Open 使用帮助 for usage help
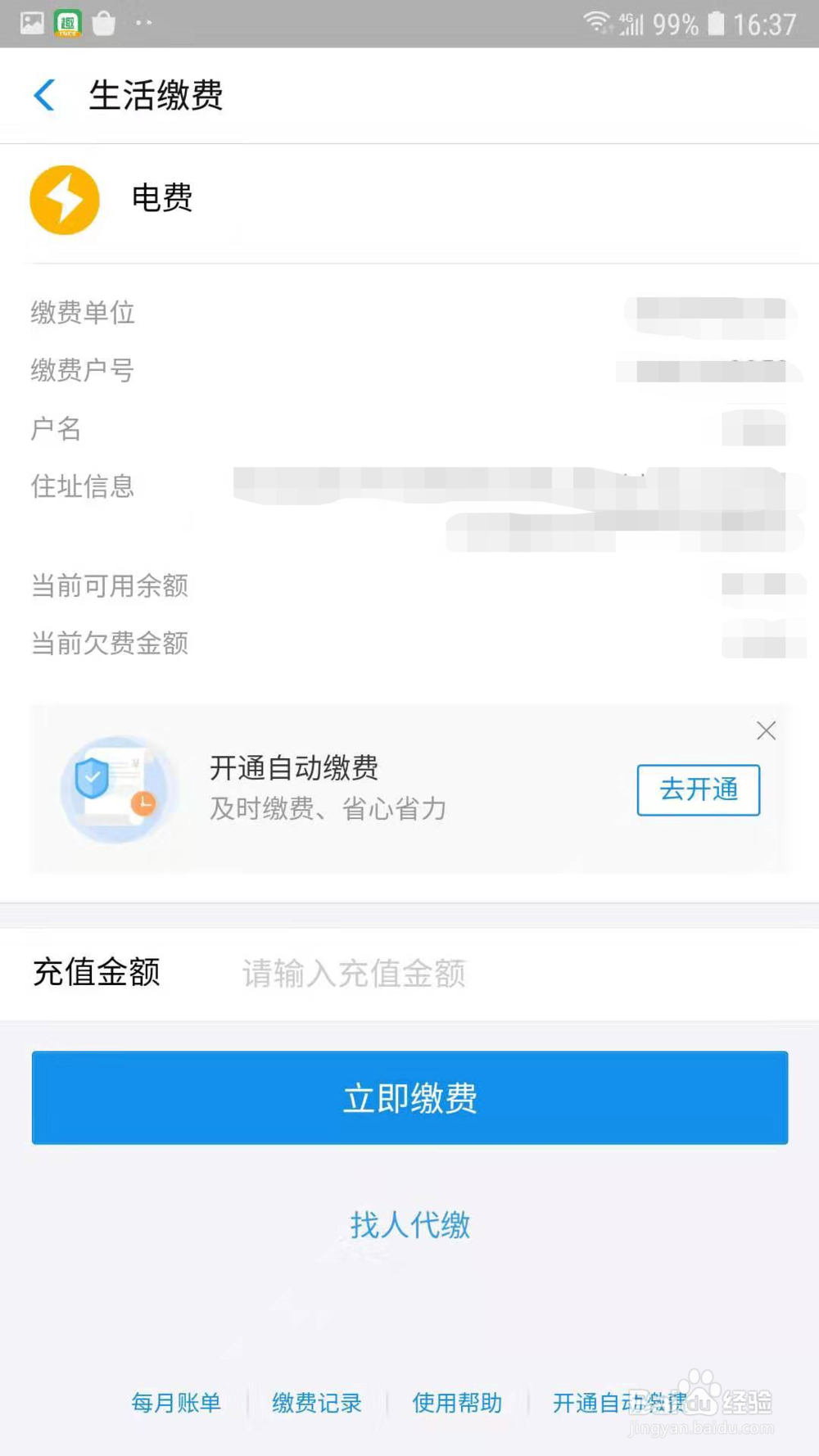 (456, 1404)
